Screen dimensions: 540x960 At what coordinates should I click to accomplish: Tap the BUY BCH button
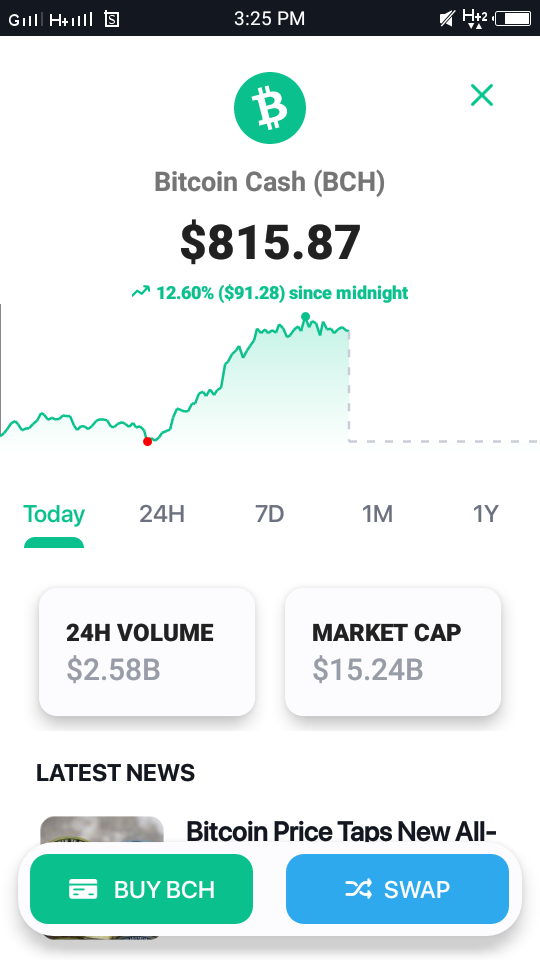(x=141, y=889)
